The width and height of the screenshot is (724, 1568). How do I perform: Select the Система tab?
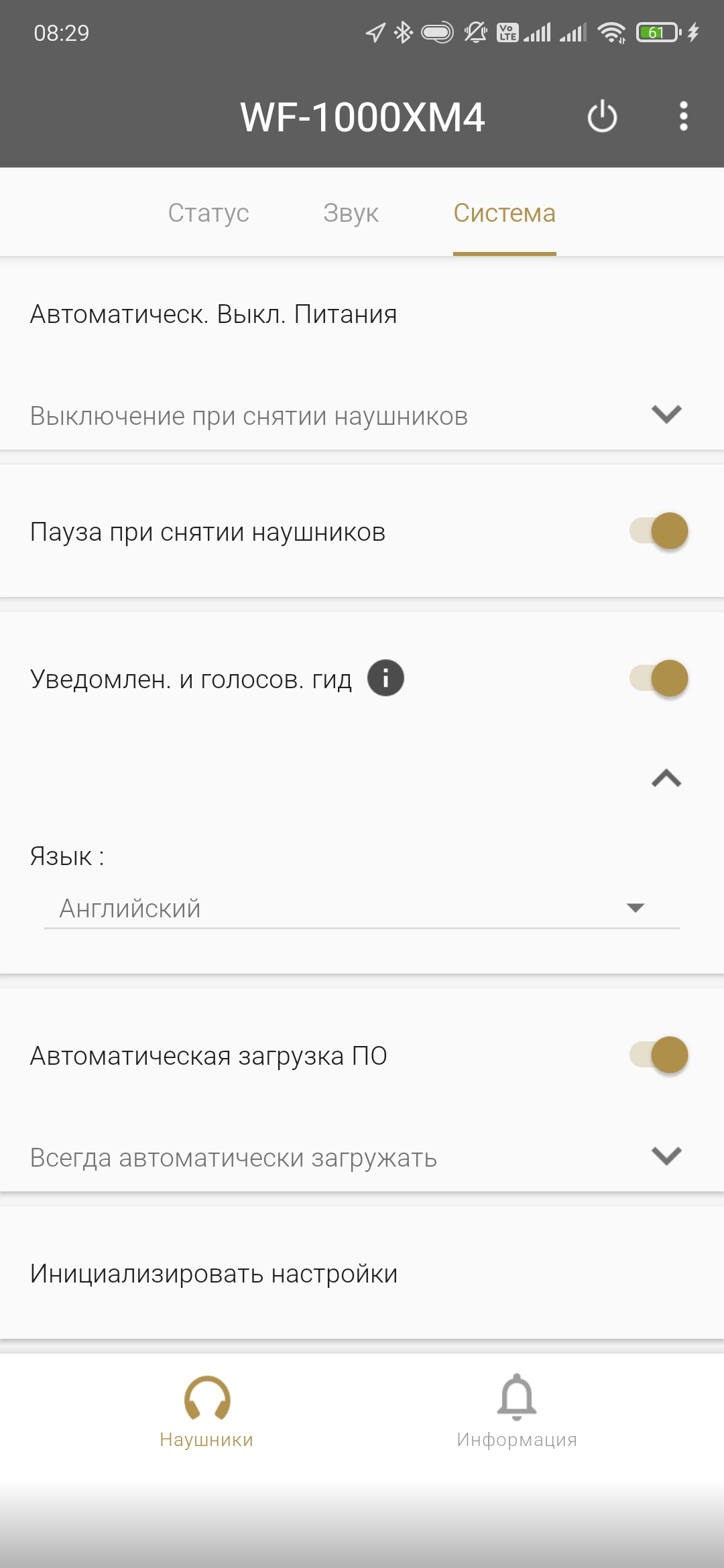[504, 213]
